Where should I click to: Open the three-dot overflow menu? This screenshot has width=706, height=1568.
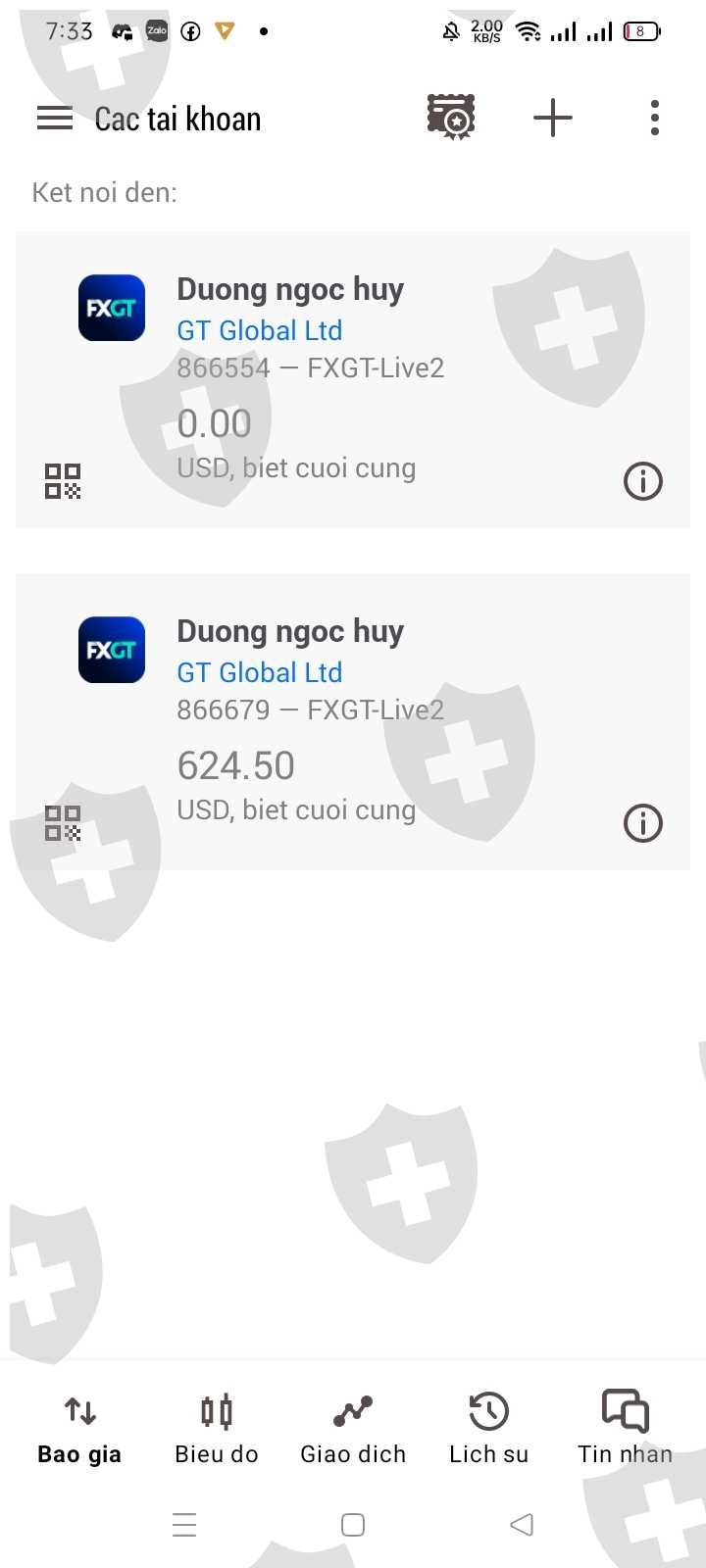pyautogui.click(x=654, y=119)
